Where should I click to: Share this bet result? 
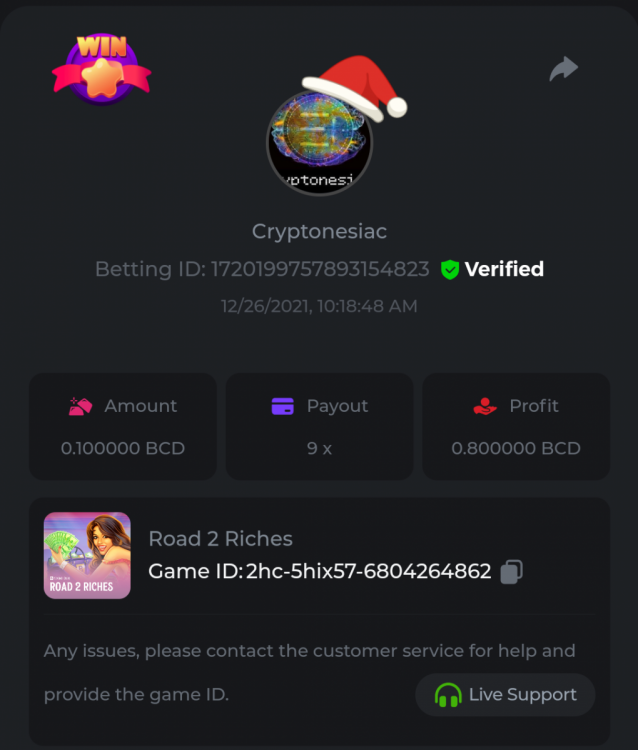tap(564, 69)
